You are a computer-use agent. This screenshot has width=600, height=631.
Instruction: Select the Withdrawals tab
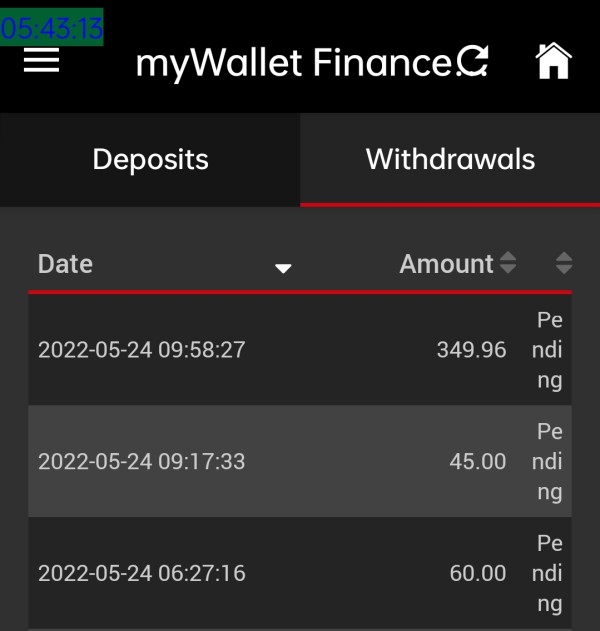450,160
